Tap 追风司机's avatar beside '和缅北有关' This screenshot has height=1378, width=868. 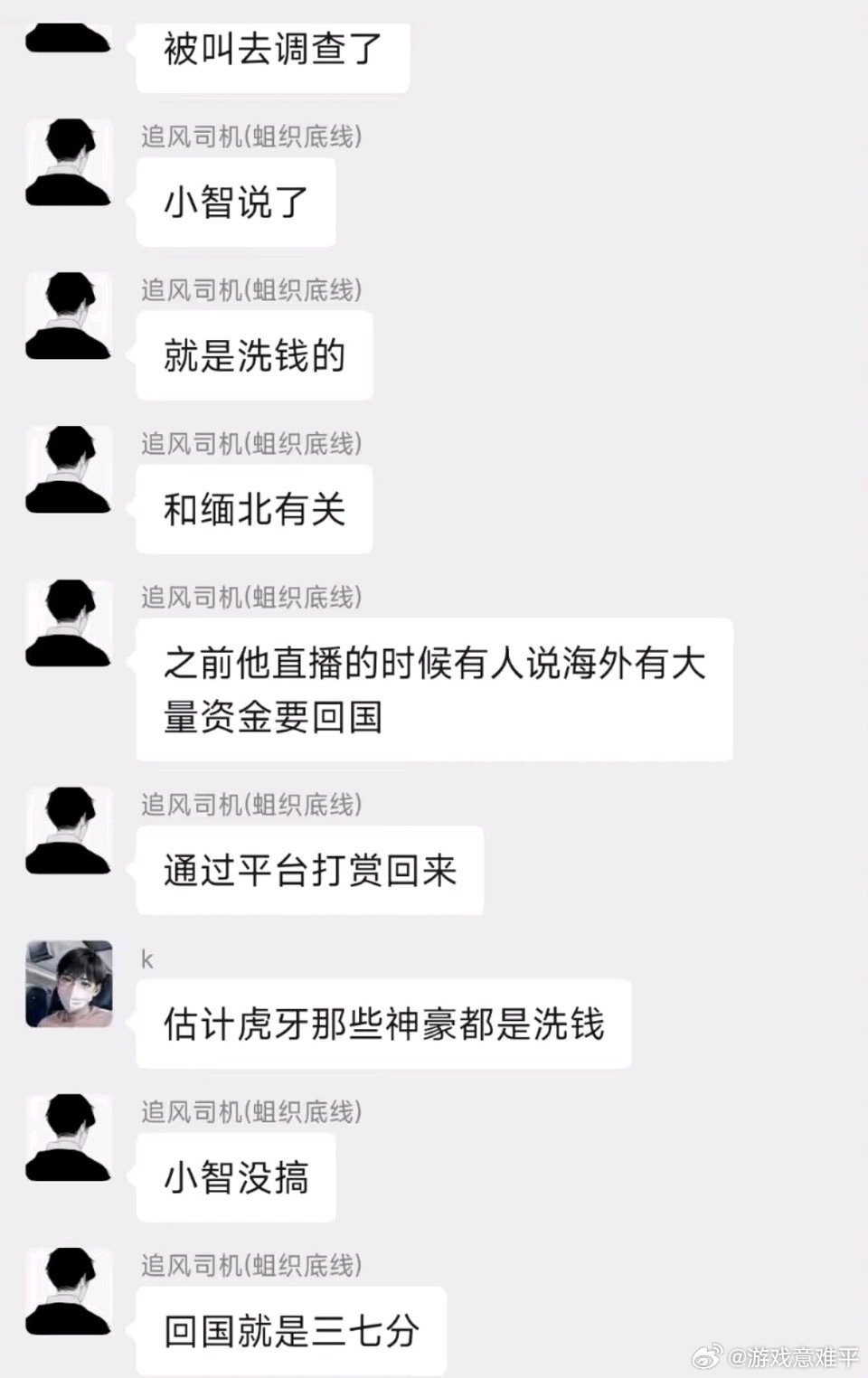69,469
